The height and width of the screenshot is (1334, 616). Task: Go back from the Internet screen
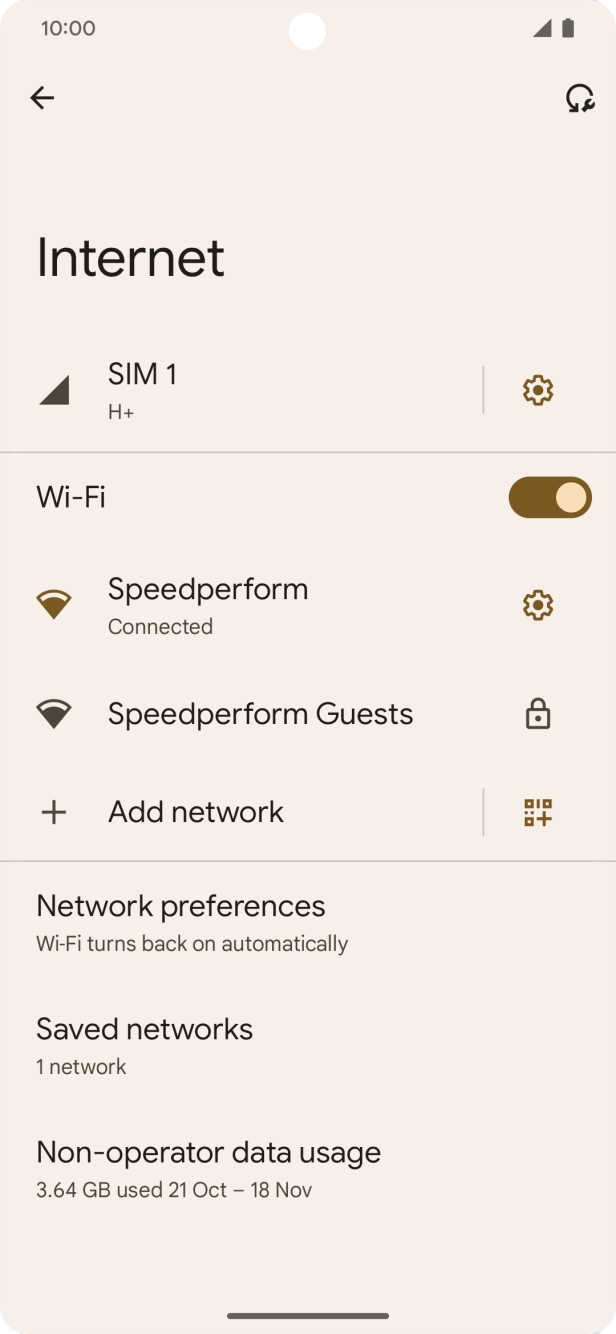42,97
